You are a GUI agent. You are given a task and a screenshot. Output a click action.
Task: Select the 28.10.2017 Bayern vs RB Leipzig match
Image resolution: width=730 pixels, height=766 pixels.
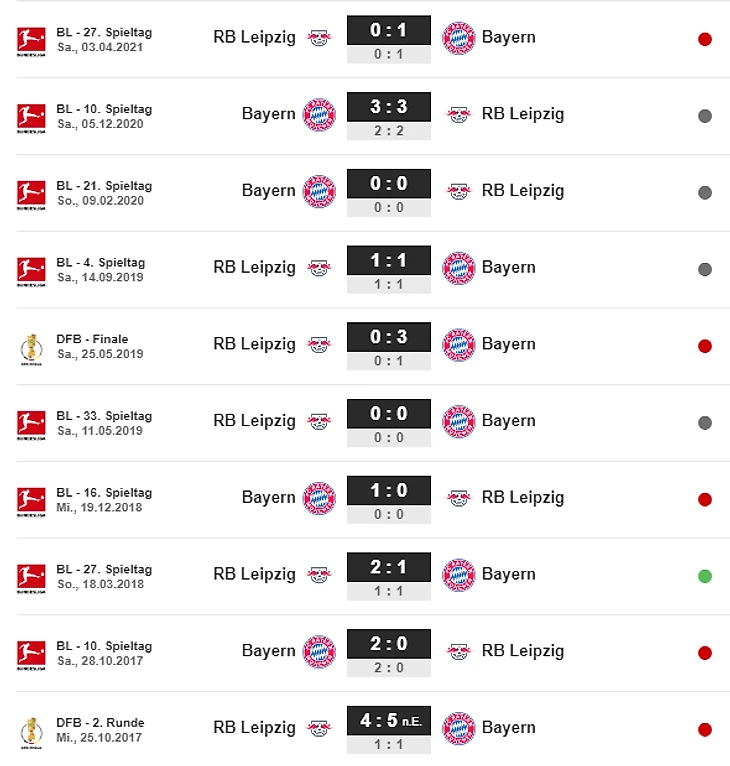click(388, 644)
